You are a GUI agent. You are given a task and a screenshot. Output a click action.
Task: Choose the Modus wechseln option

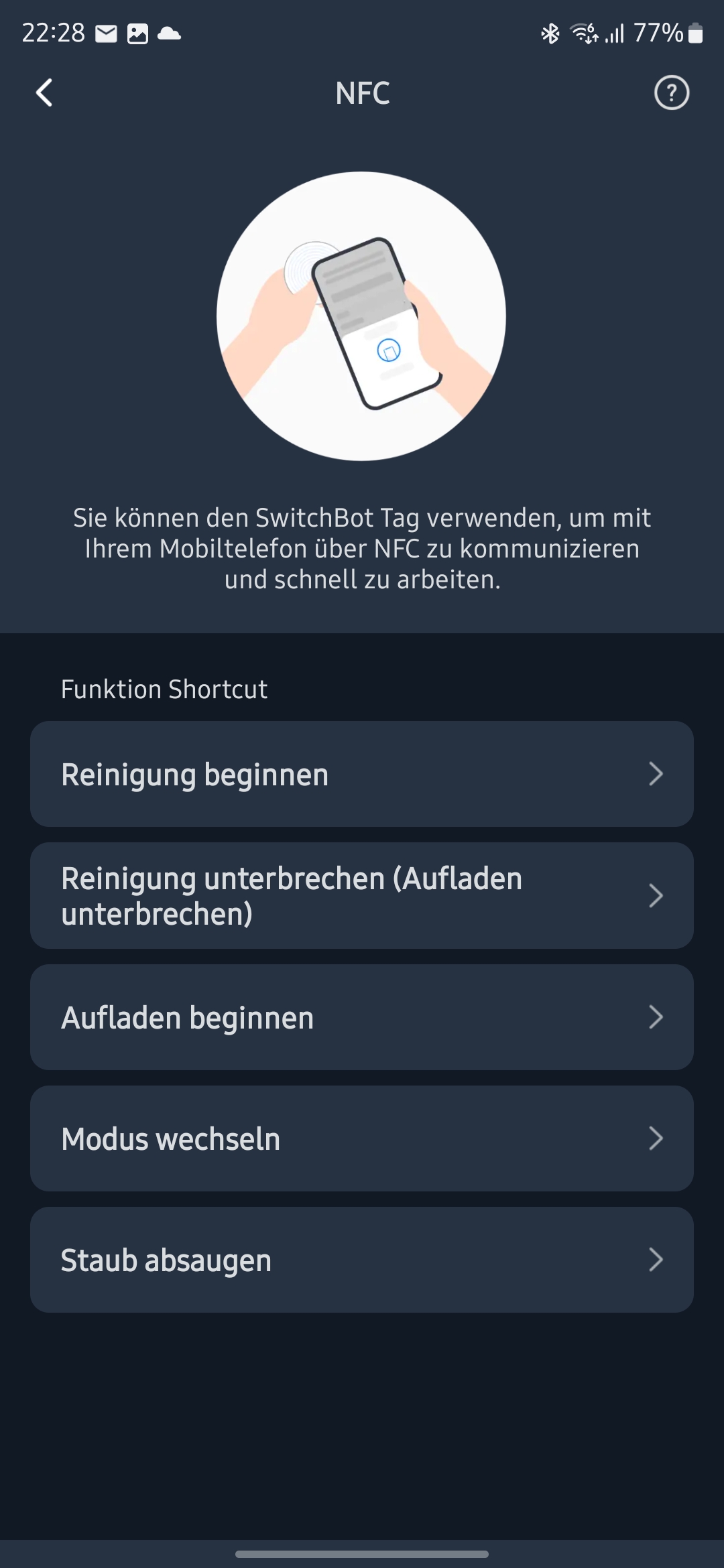(x=362, y=1138)
